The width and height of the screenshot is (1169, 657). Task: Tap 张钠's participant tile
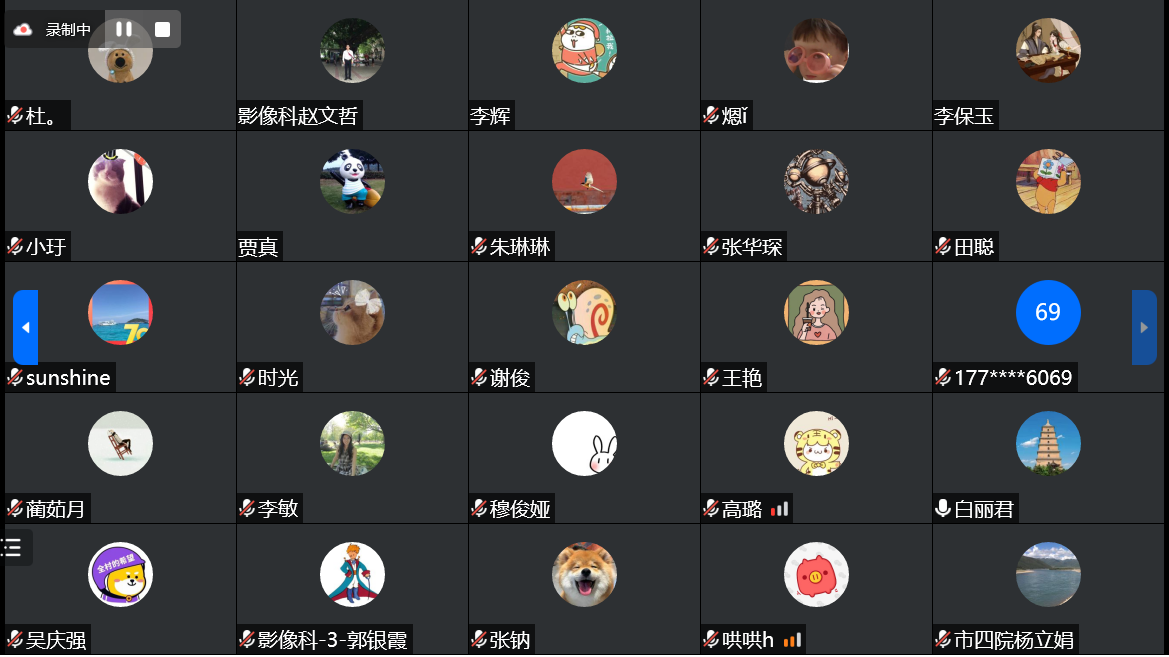[584, 589]
